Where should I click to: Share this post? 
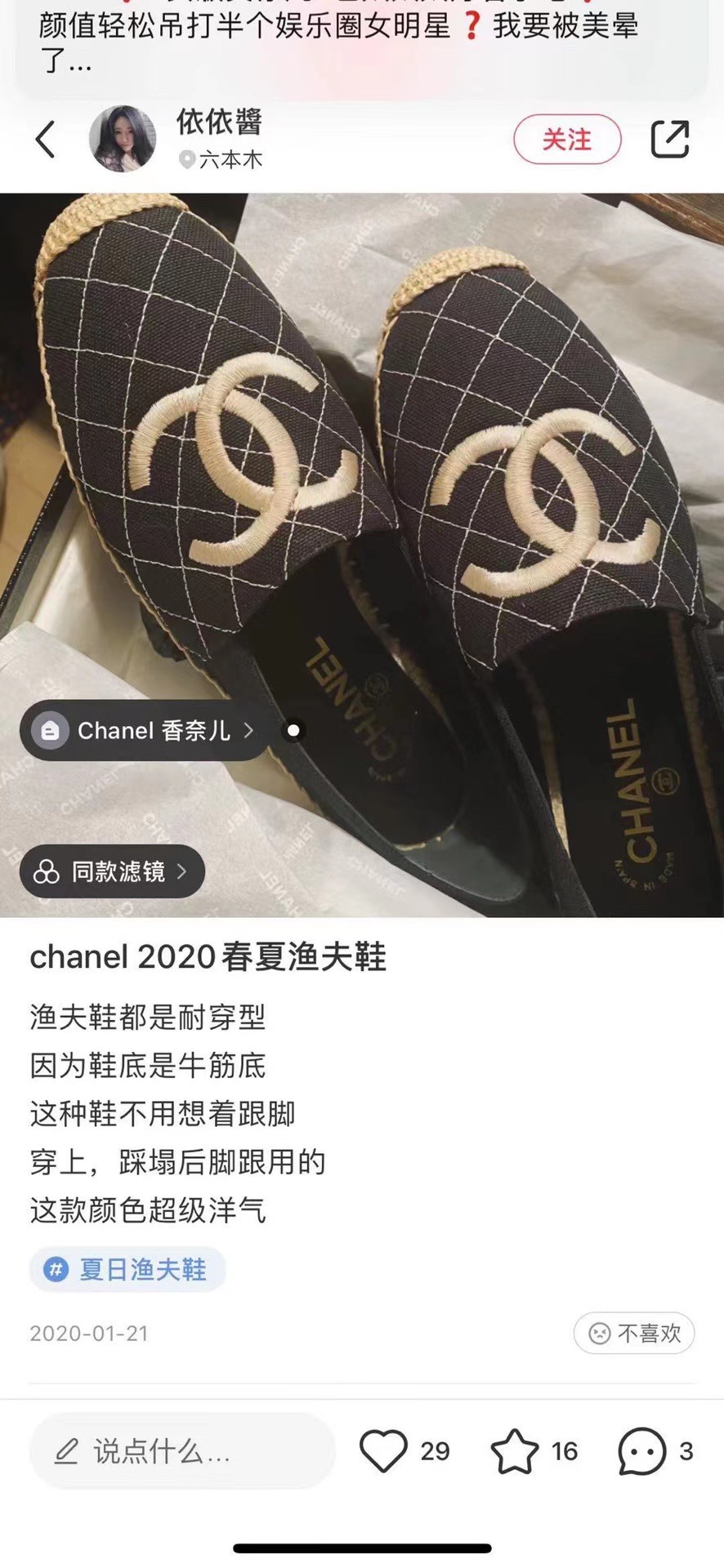pos(670,139)
